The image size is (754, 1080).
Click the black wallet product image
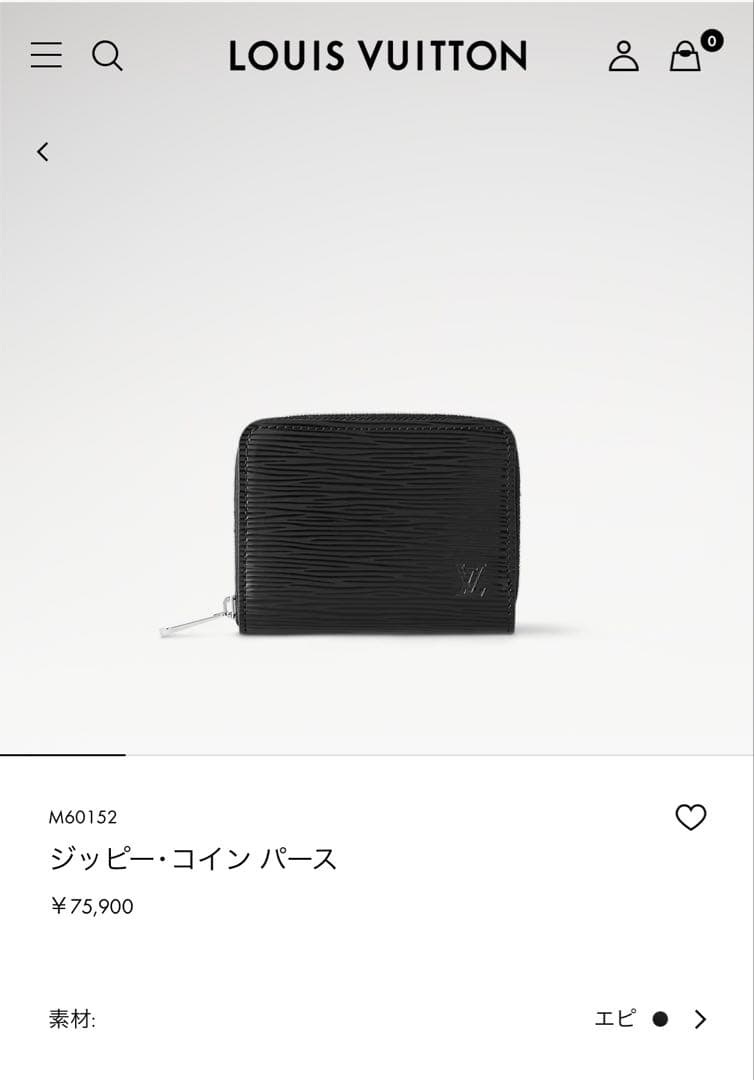[377, 525]
